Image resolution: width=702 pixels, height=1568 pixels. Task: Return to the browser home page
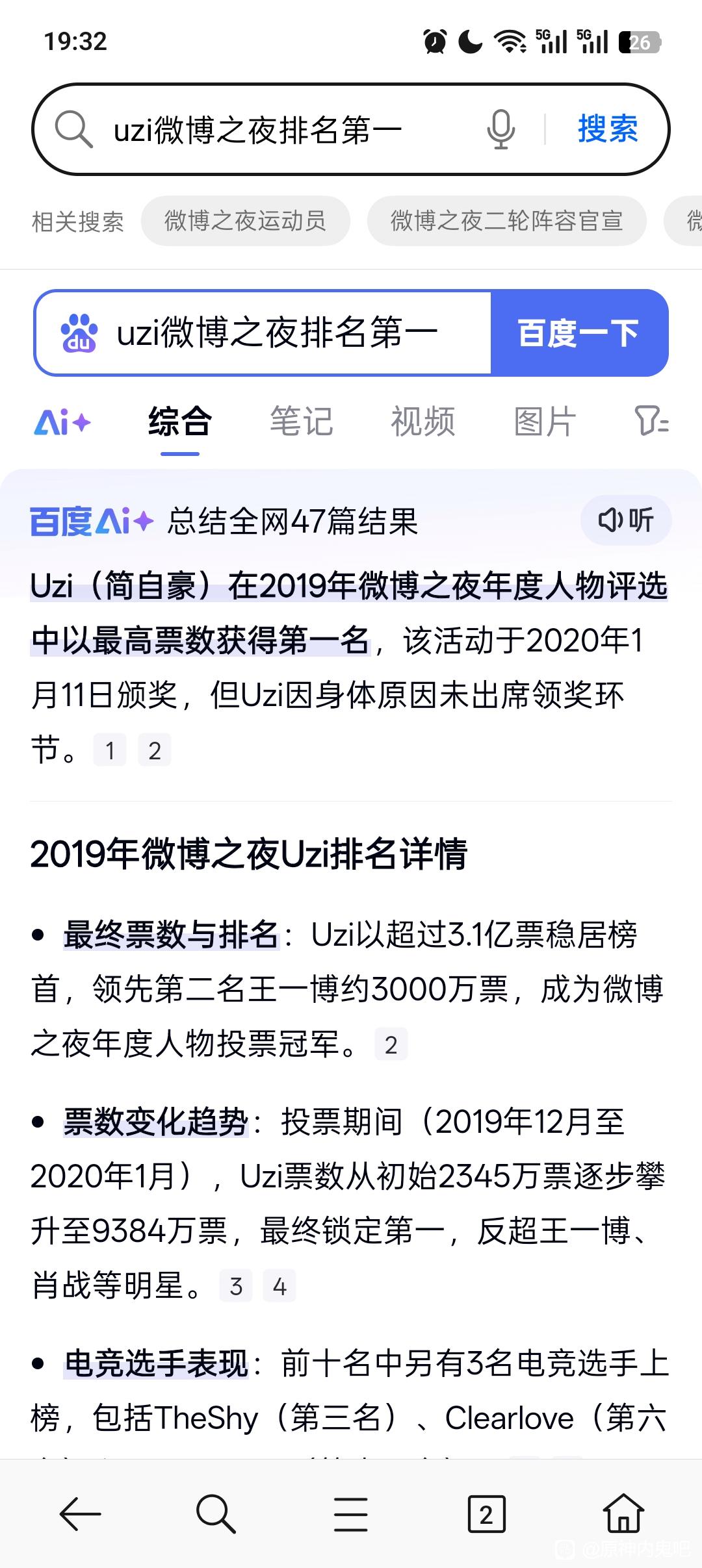click(x=623, y=1514)
